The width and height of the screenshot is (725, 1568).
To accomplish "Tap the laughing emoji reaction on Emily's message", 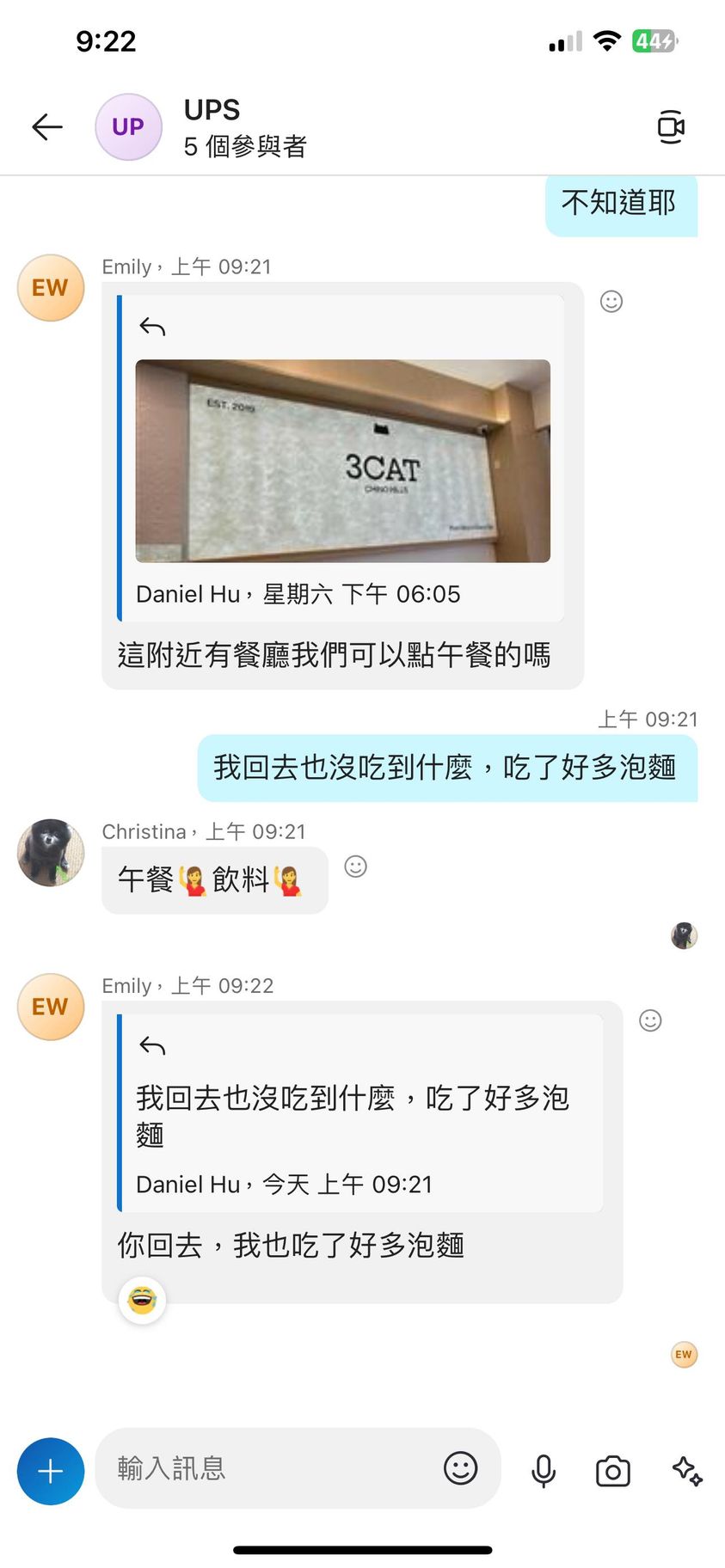I will click(x=142, y=1300).
